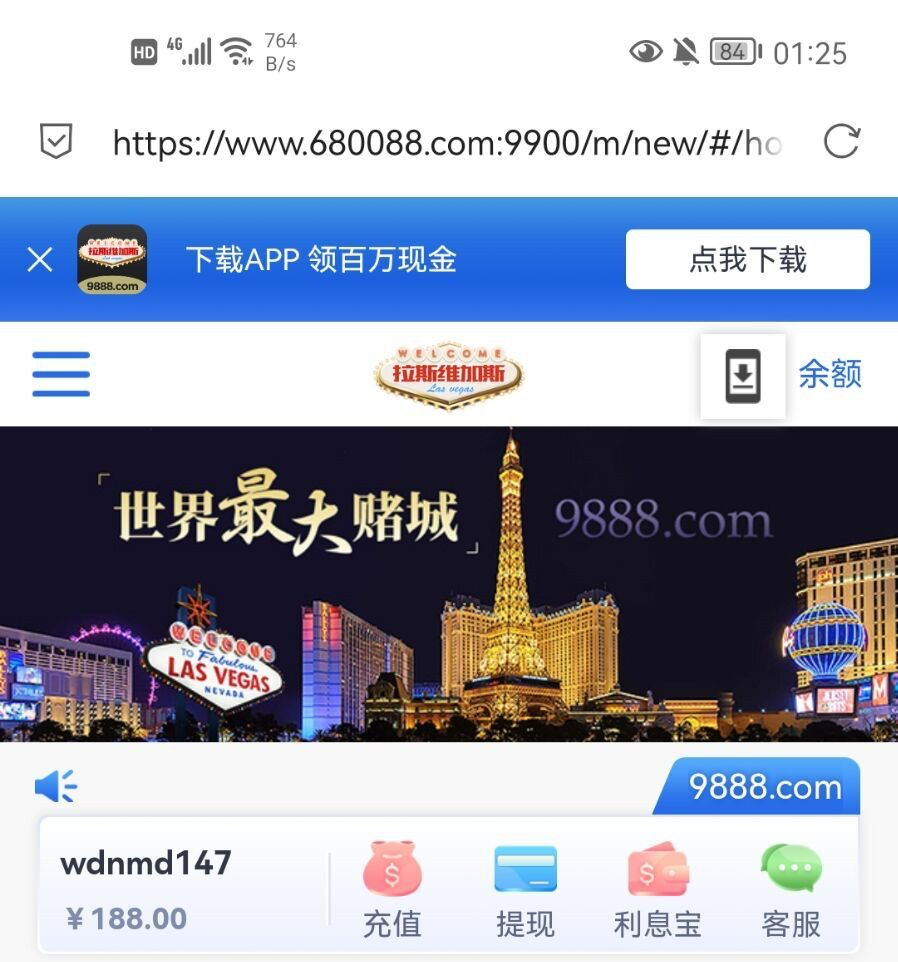The width and height of the screenshot is (898, 962).
Task: Tap the announcement speaker icon
Action: 56,787
